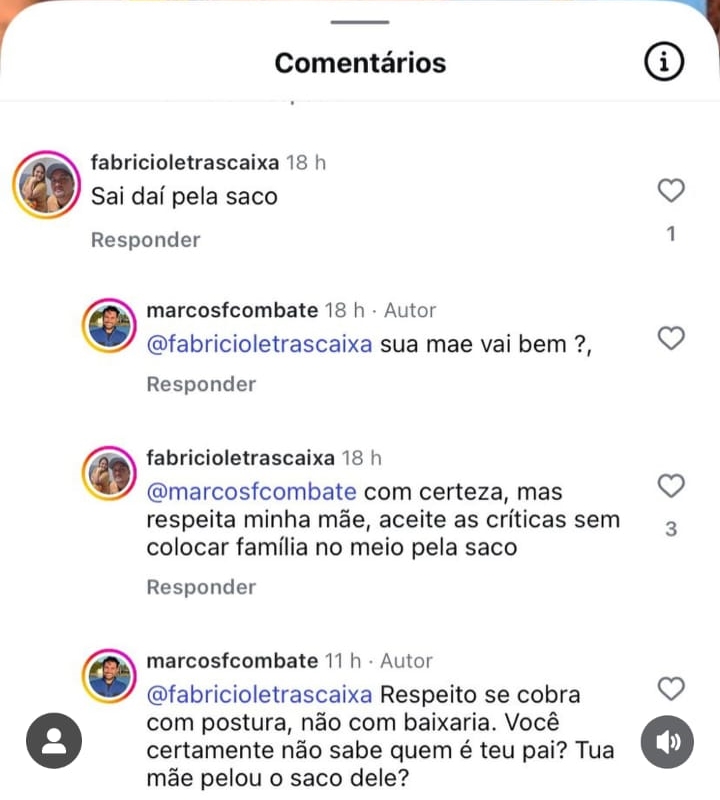This screenshot has height=800, width=720.
Task: Like fabricioletrascaixa's comment "Sai daí pela saco"
Action: [670, 190]
